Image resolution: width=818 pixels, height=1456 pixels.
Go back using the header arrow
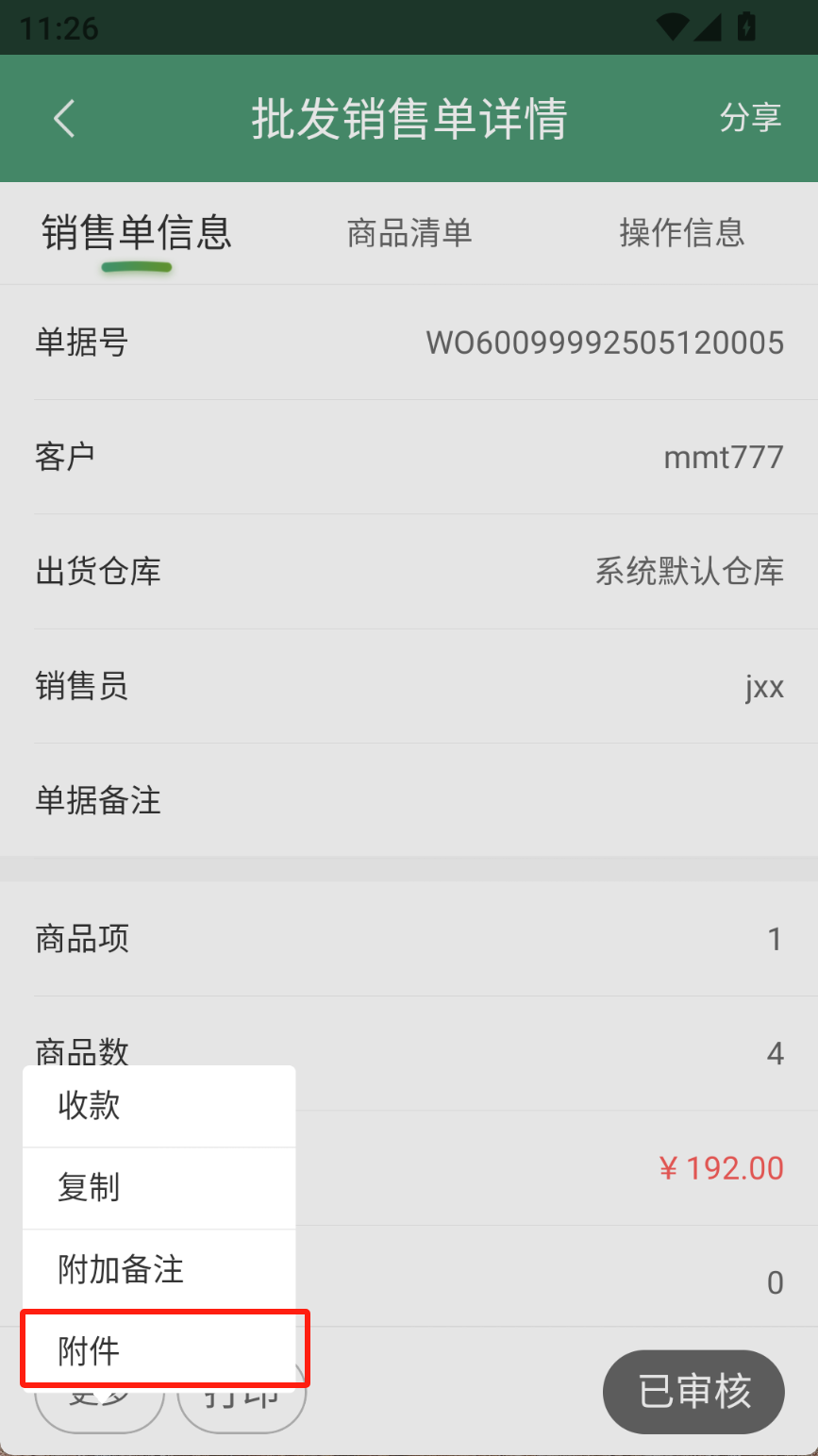pos(64,119)
